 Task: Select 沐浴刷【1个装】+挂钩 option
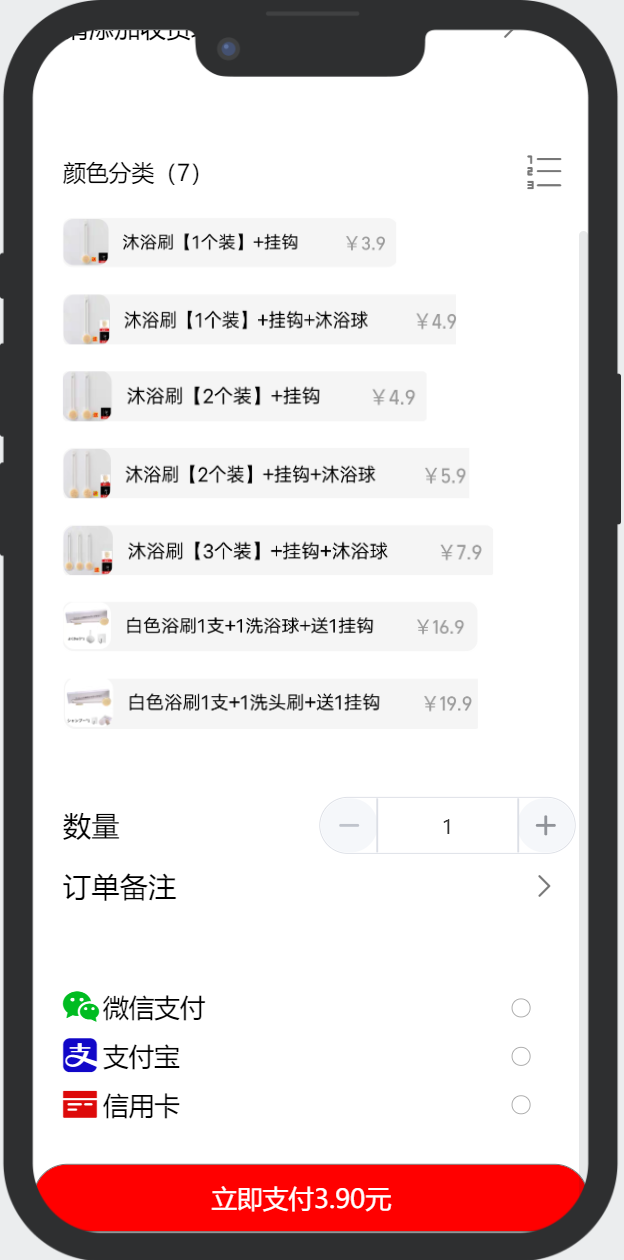(x=230, y=243)
